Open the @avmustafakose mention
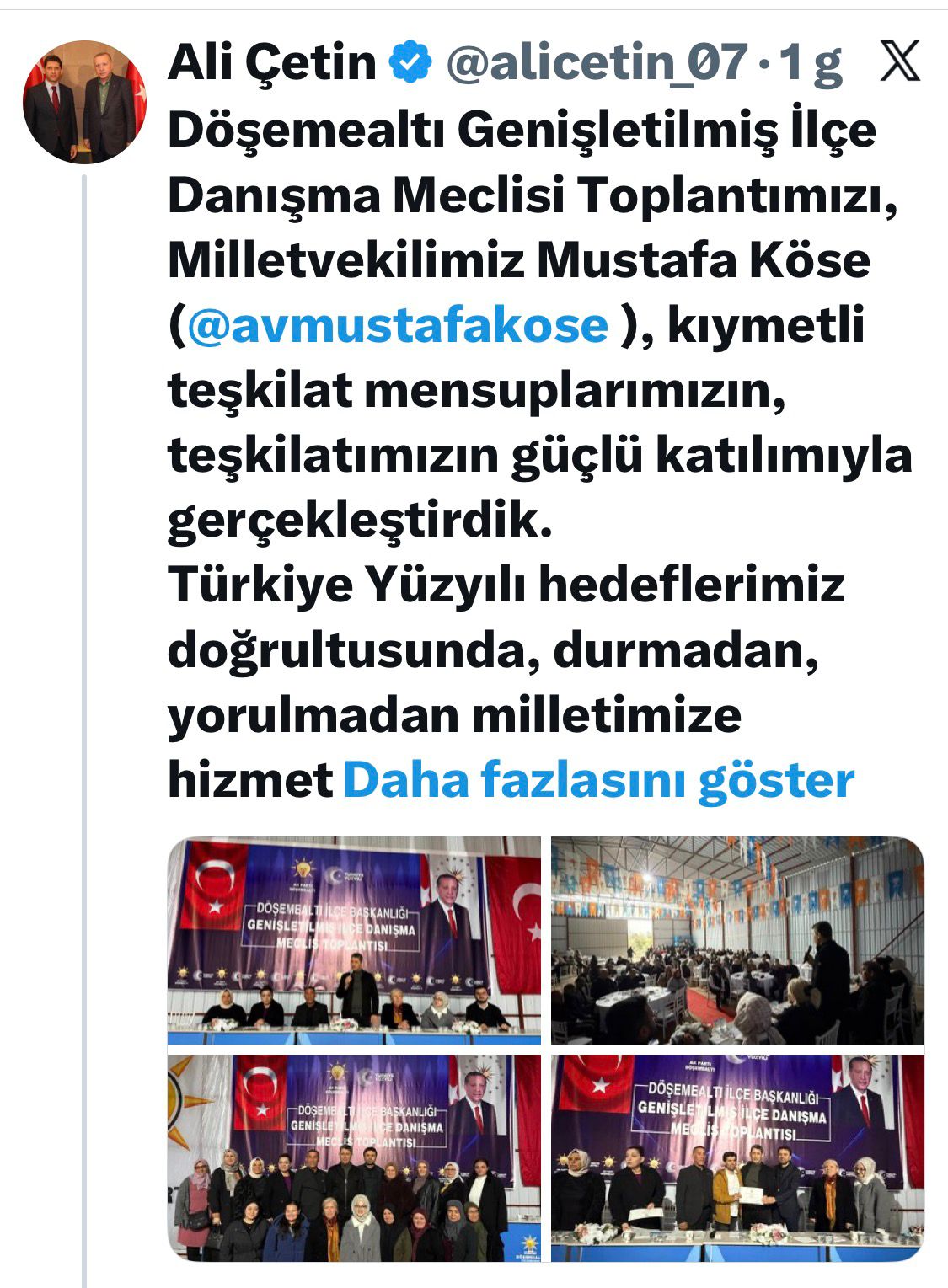Screen dimensions: 948x1288 coord(397,326)
